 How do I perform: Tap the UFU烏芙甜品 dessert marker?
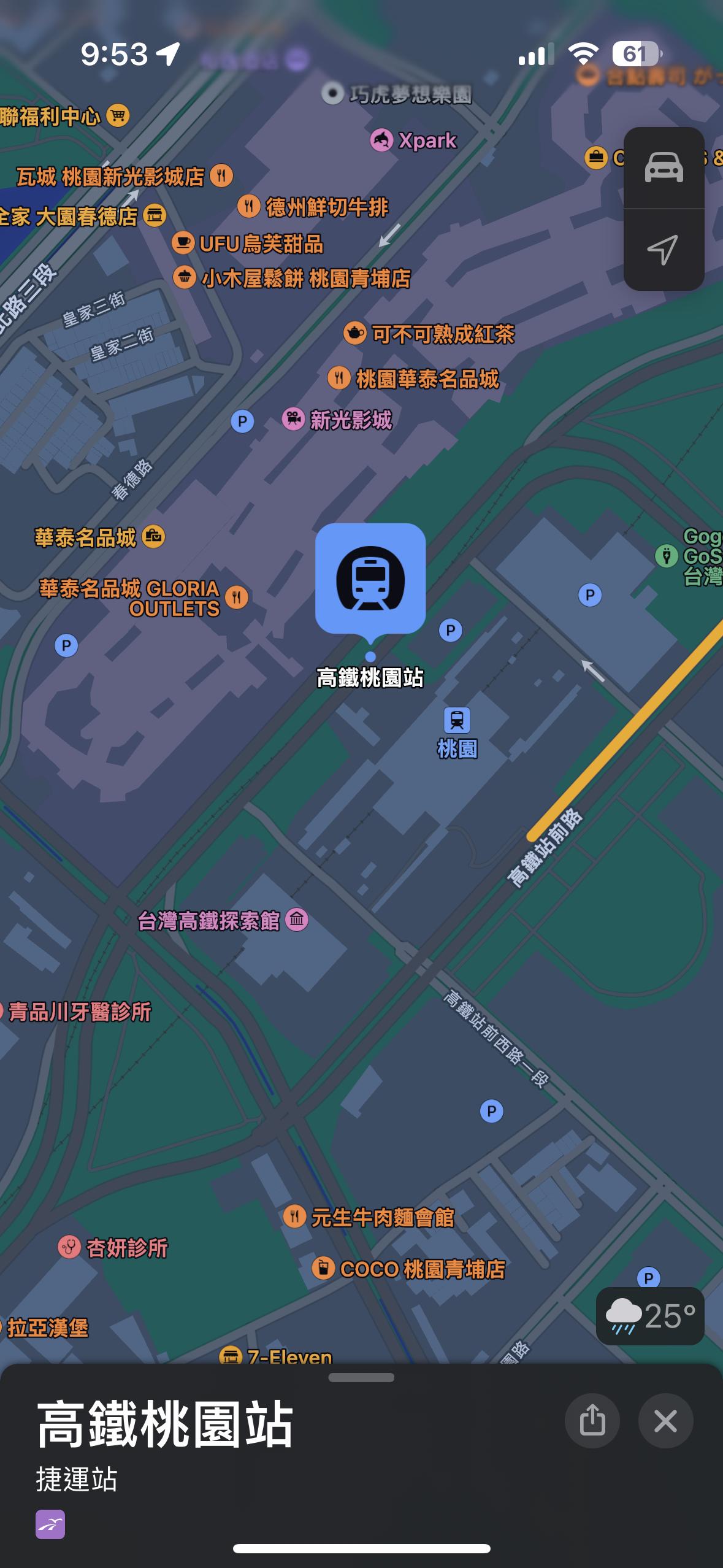pos(183,243)
